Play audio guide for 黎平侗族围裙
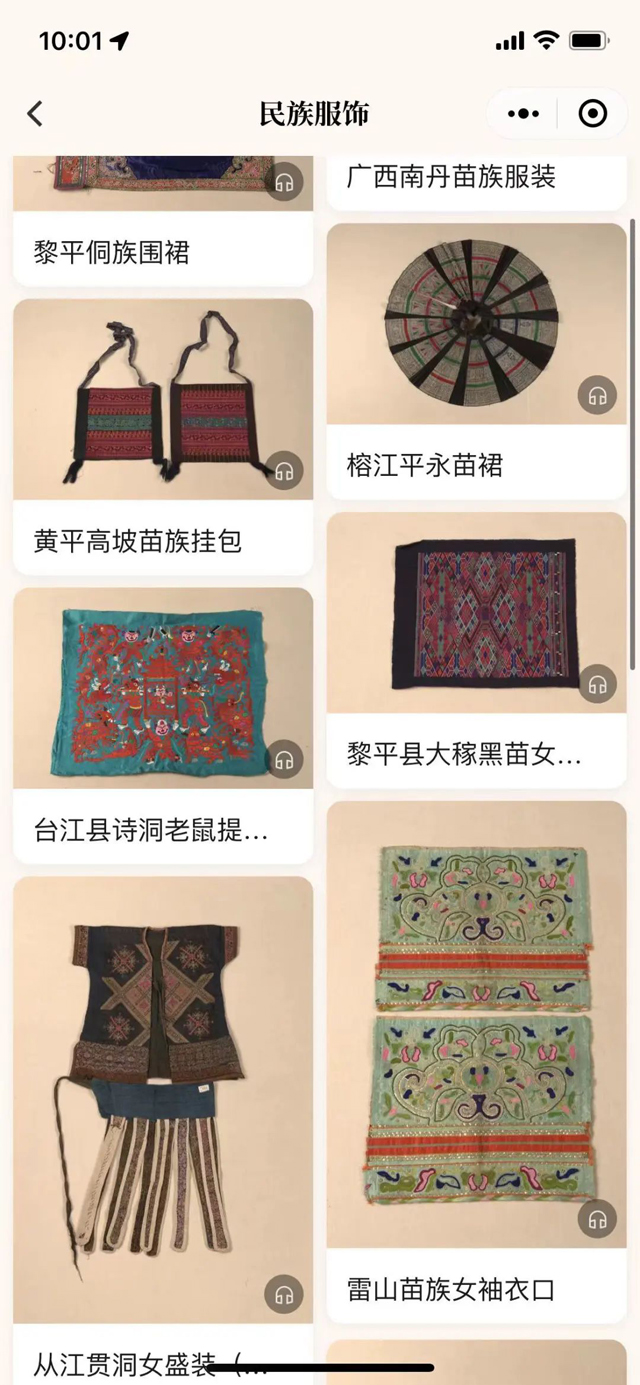Image resolution: width=640 pixels, height=1385 pixels. [284, 182]
